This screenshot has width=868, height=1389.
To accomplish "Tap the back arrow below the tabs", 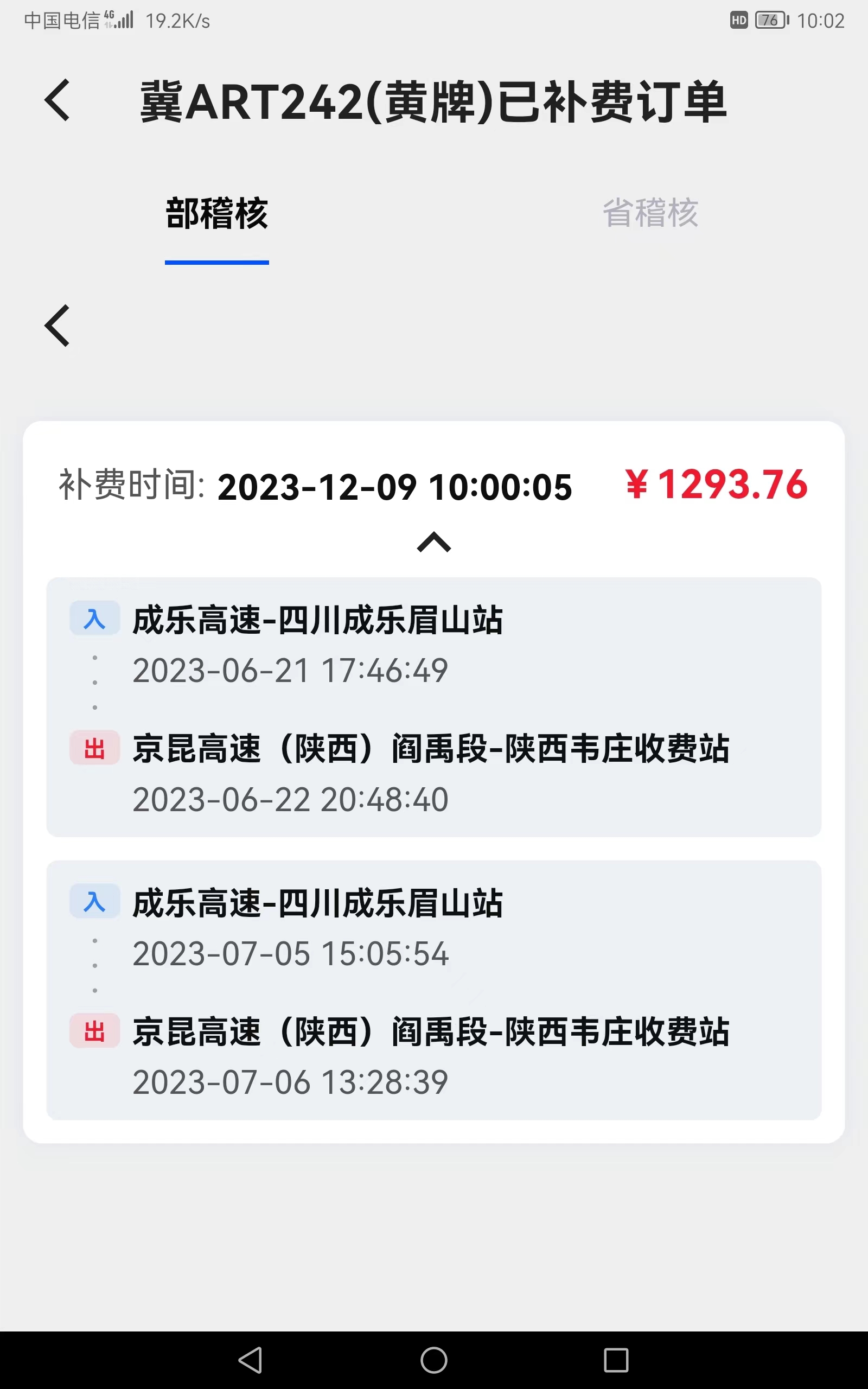I will click(58, 326).
